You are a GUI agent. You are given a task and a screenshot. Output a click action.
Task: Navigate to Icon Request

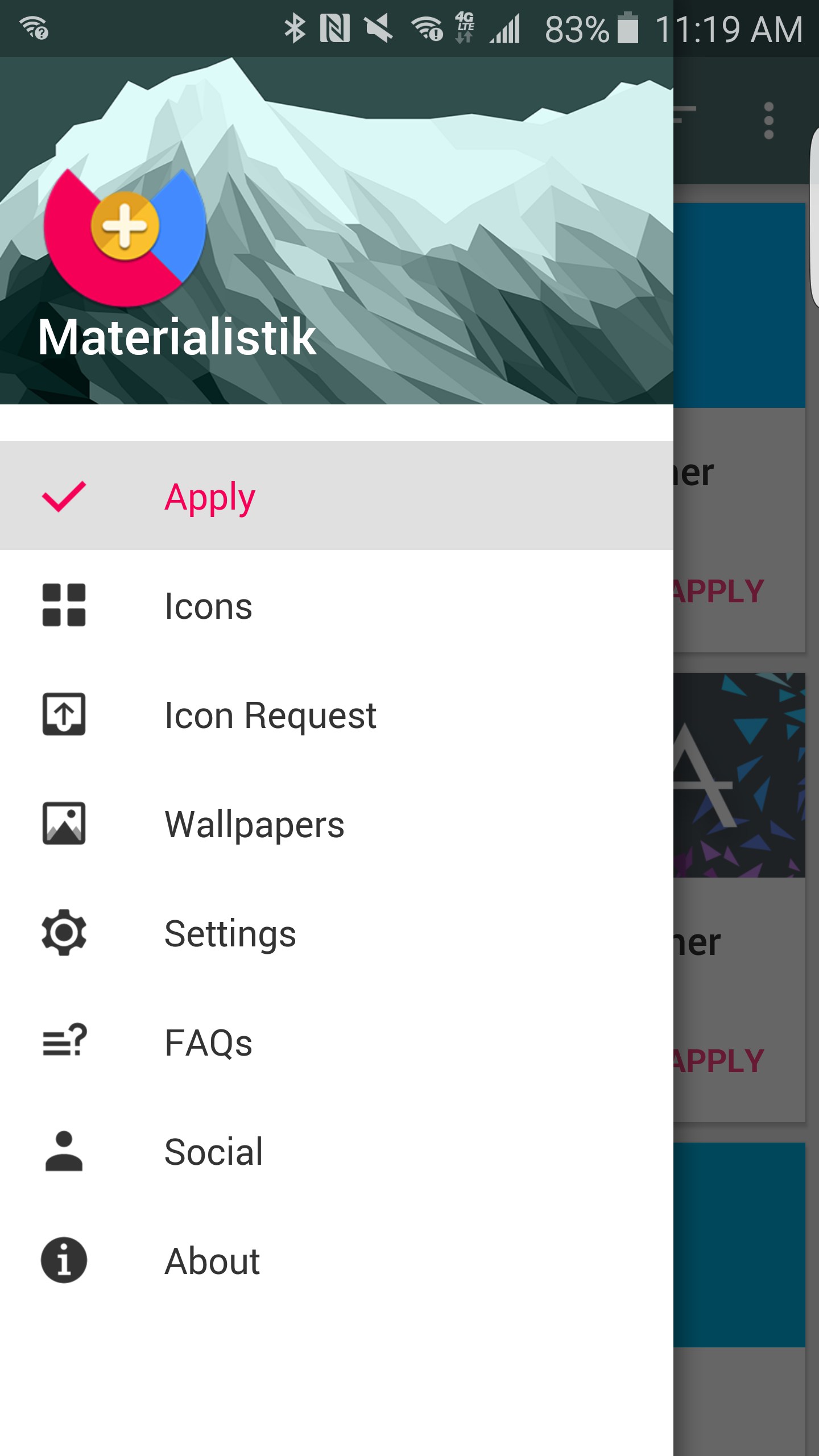pyautogui.click(x=270, y=715)
